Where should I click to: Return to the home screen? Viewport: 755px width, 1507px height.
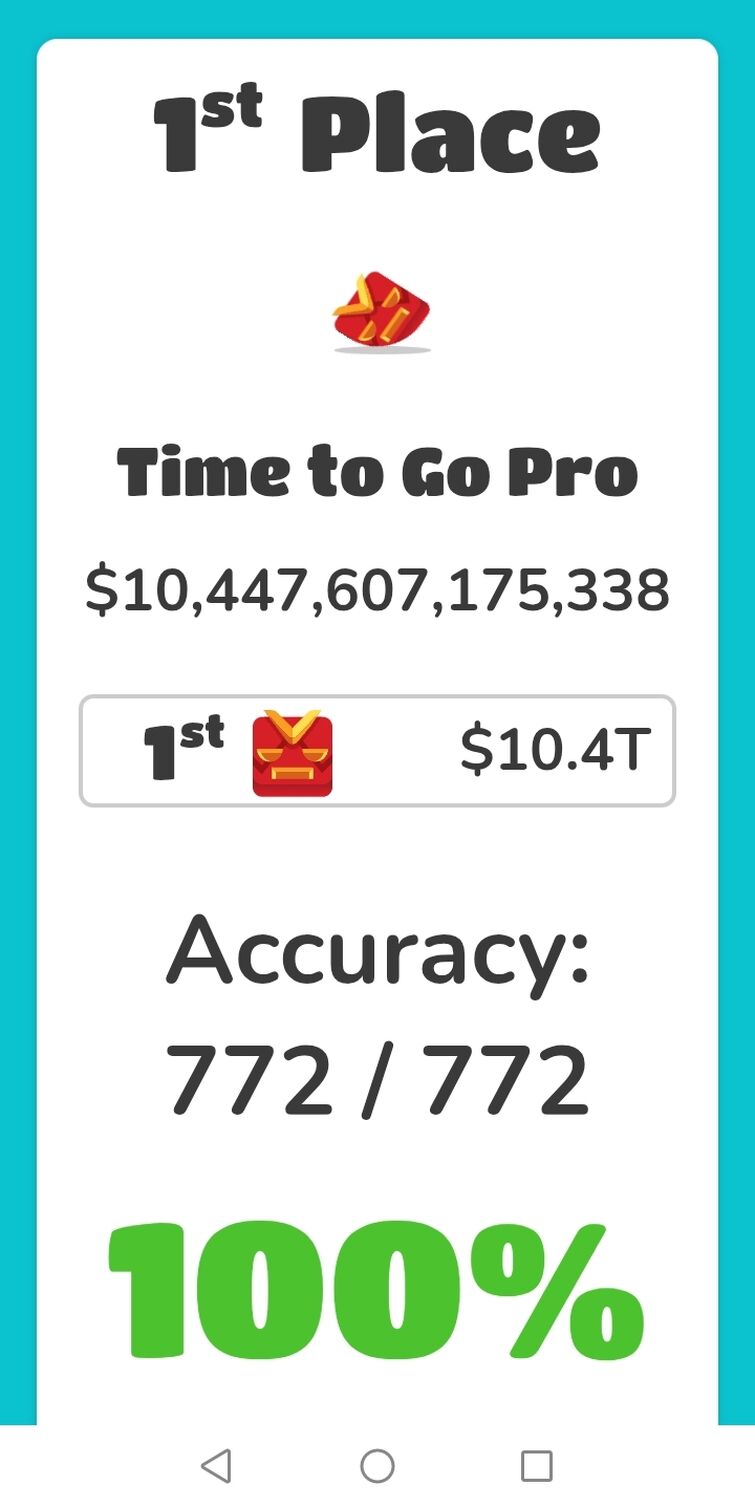(377, 1466)
